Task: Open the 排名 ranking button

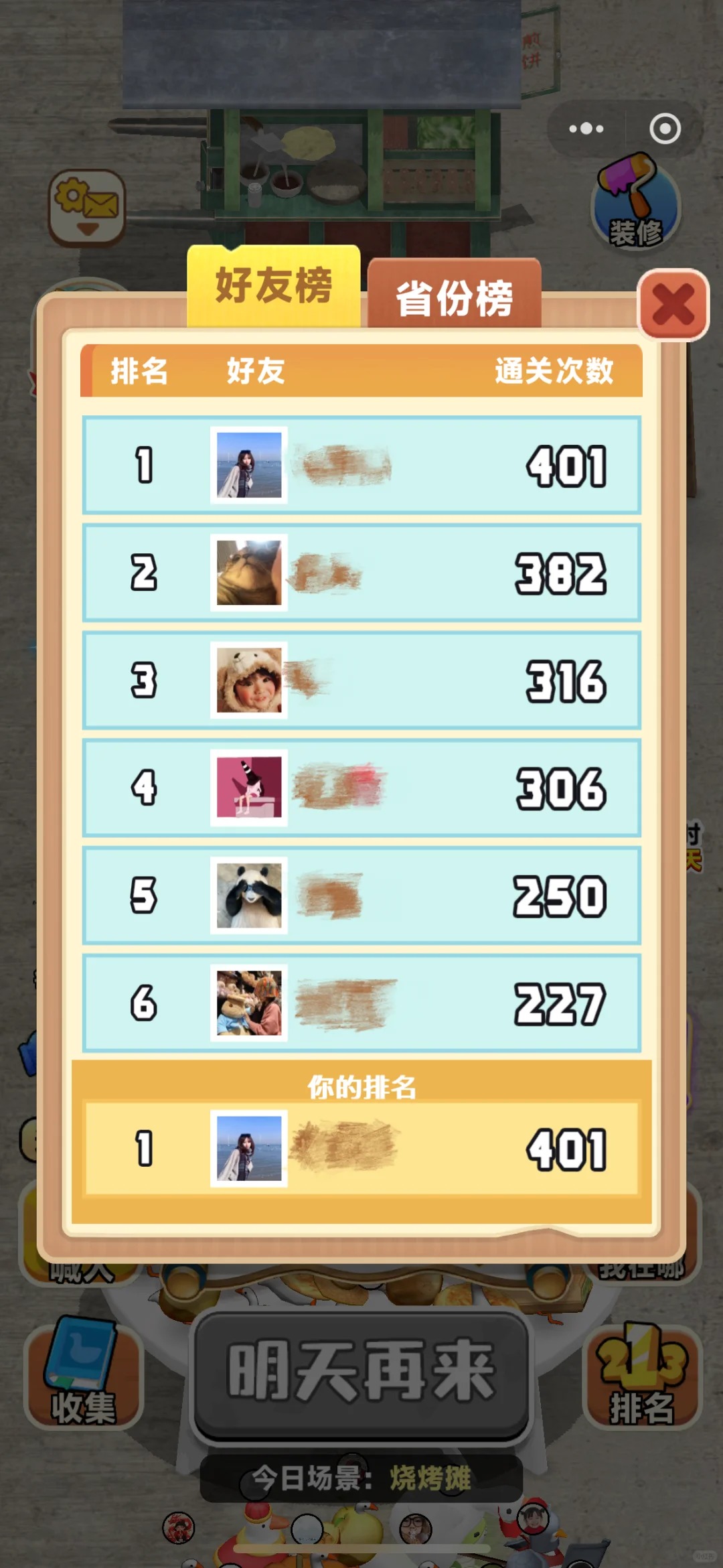Action: tap(641, 1377)
